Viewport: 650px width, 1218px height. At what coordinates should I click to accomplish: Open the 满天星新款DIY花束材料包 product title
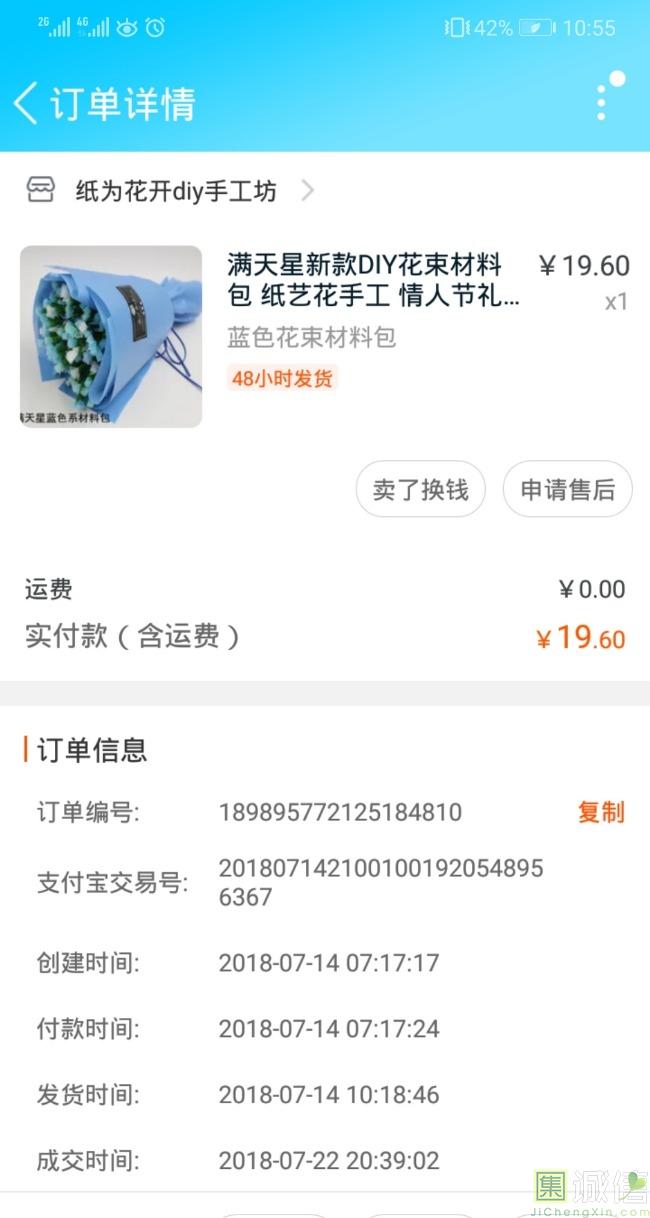tap(372, 280)
